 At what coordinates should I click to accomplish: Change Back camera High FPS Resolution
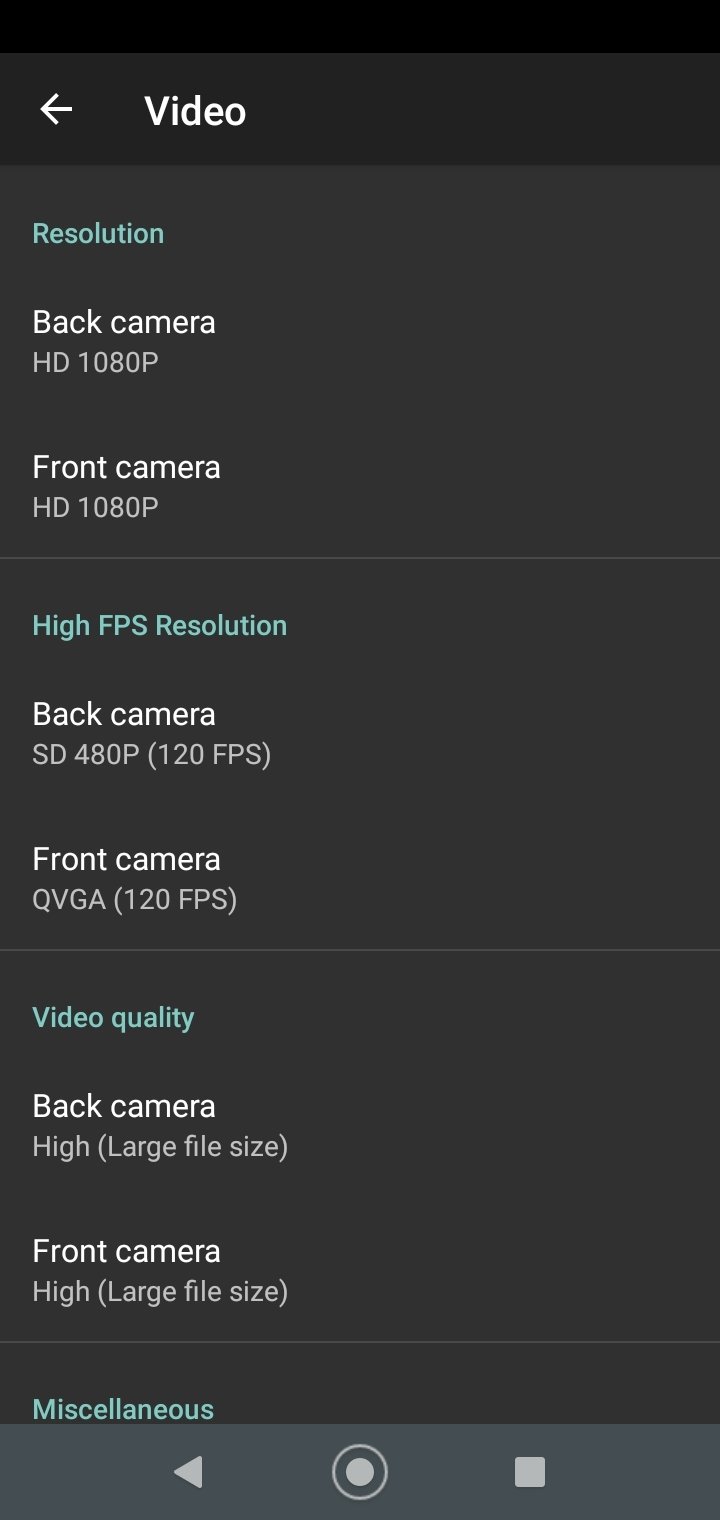(360, 733)
